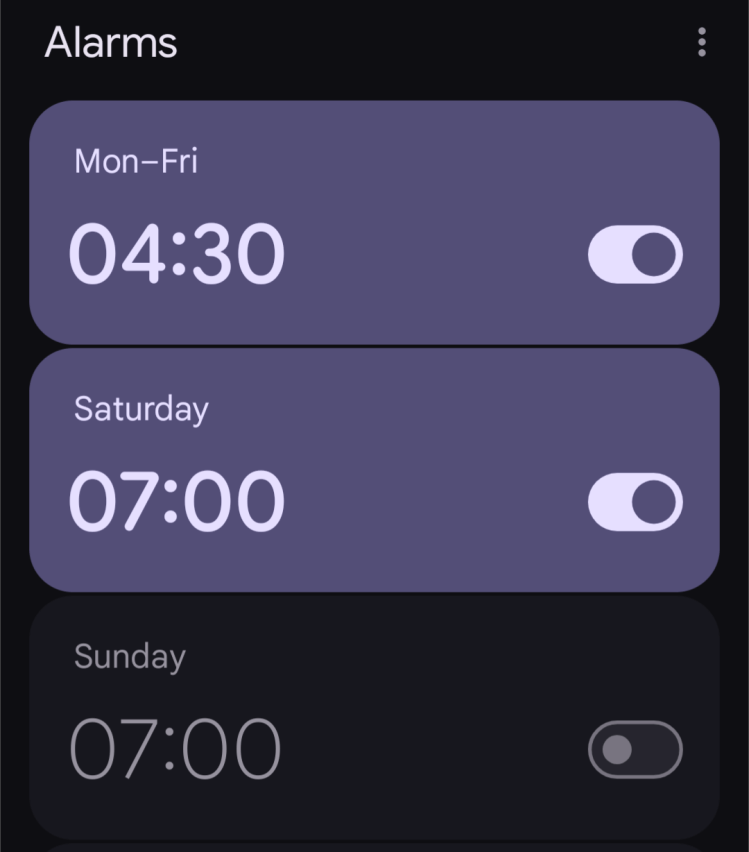Screen dimensions: 749x852
Task: Disable the Saturday 07:00 alarm switch
Action: click(x=635, y=503)
